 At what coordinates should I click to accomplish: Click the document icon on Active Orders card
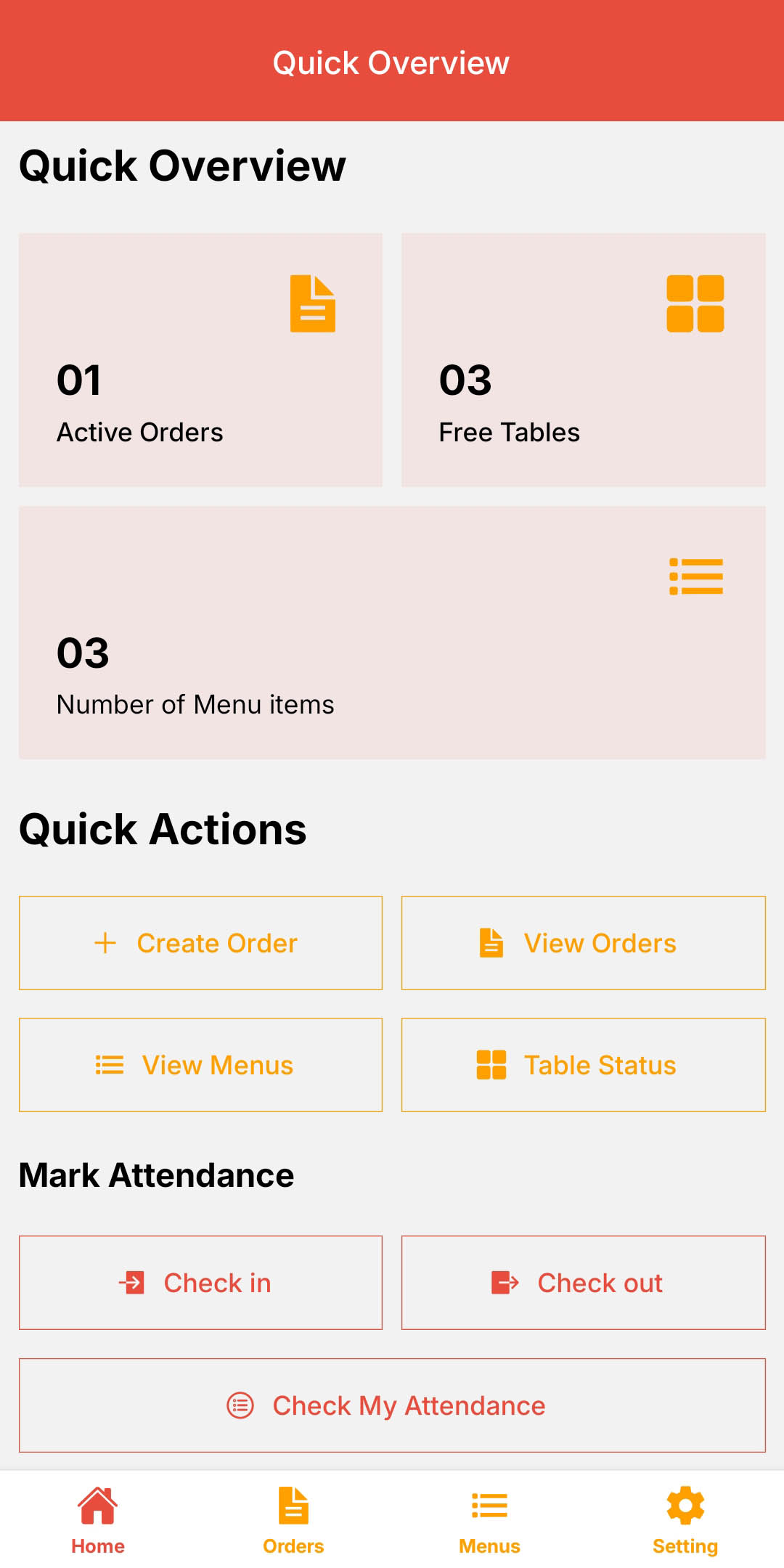(x=312, y=303)
